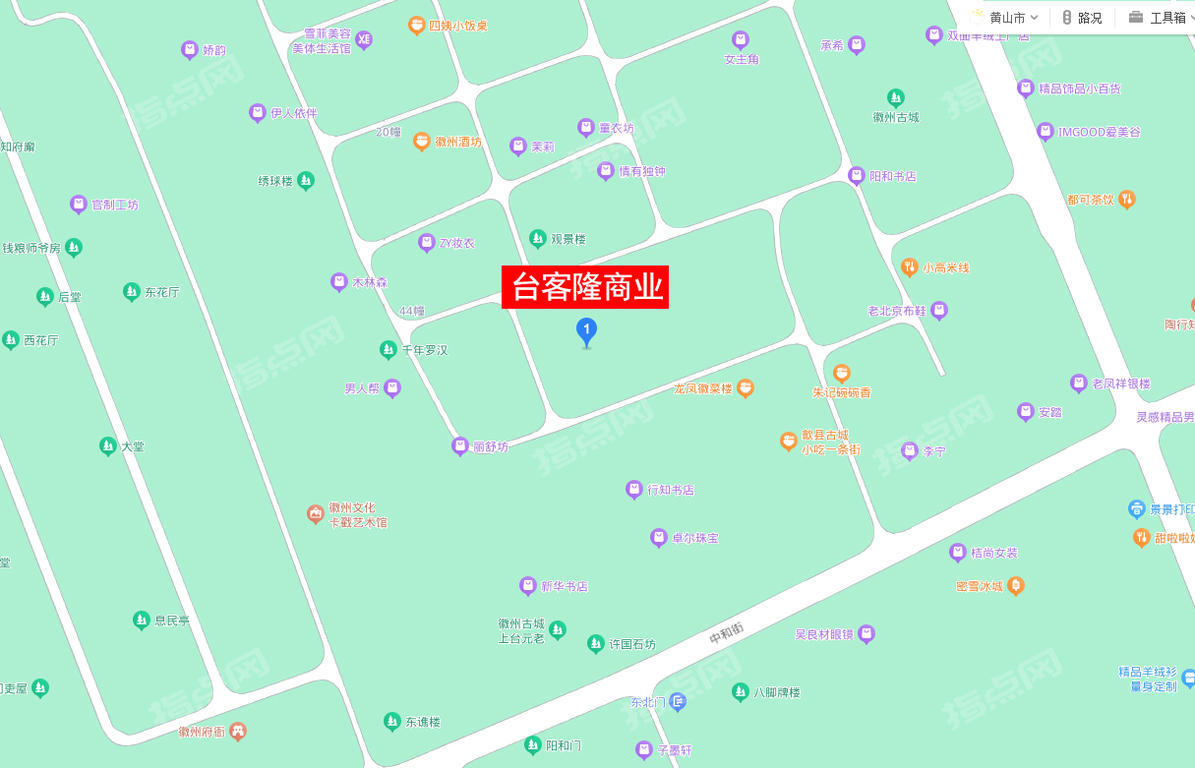Tap the 行知书店 point of interest
This screenshot has height=768, width=1195.
[x=633, y=490]
